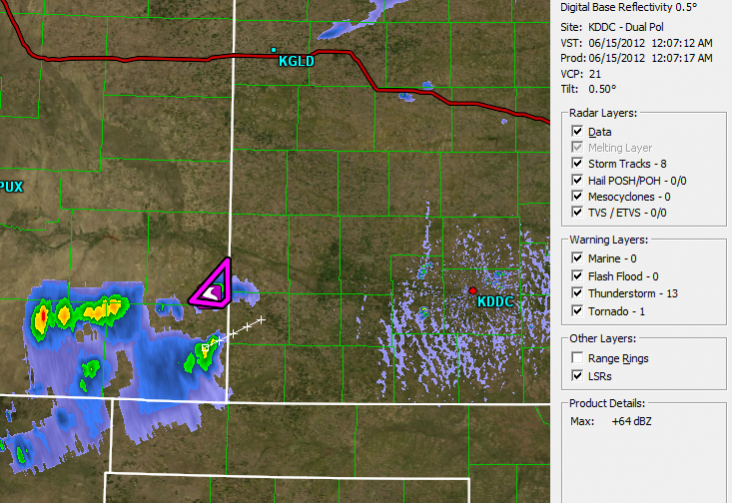The height and width of the screenshot is (503, 732).
Task: Uncheck the TVS / ETVS layer
Action: click(x=577, y=212)
